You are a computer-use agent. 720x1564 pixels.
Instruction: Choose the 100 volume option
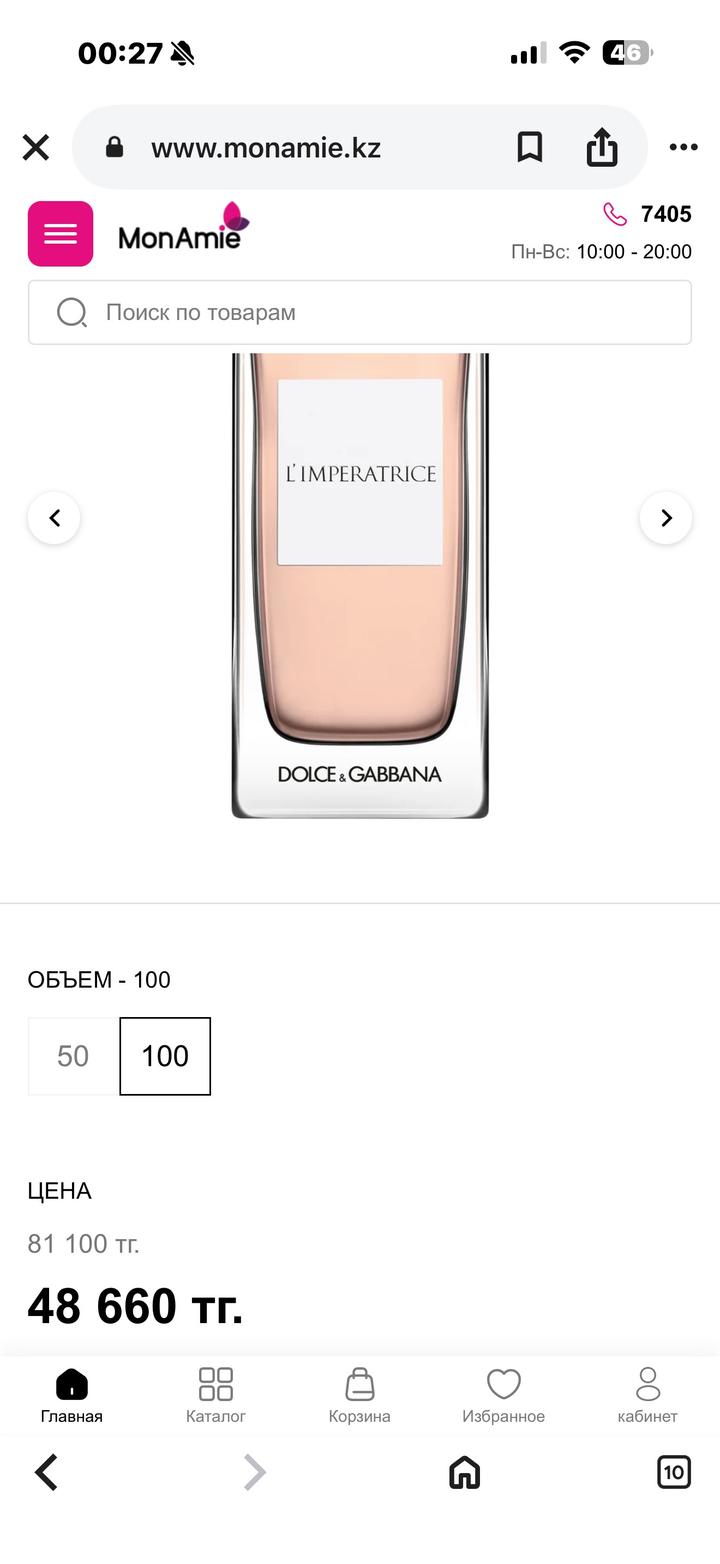point(165,1056)
